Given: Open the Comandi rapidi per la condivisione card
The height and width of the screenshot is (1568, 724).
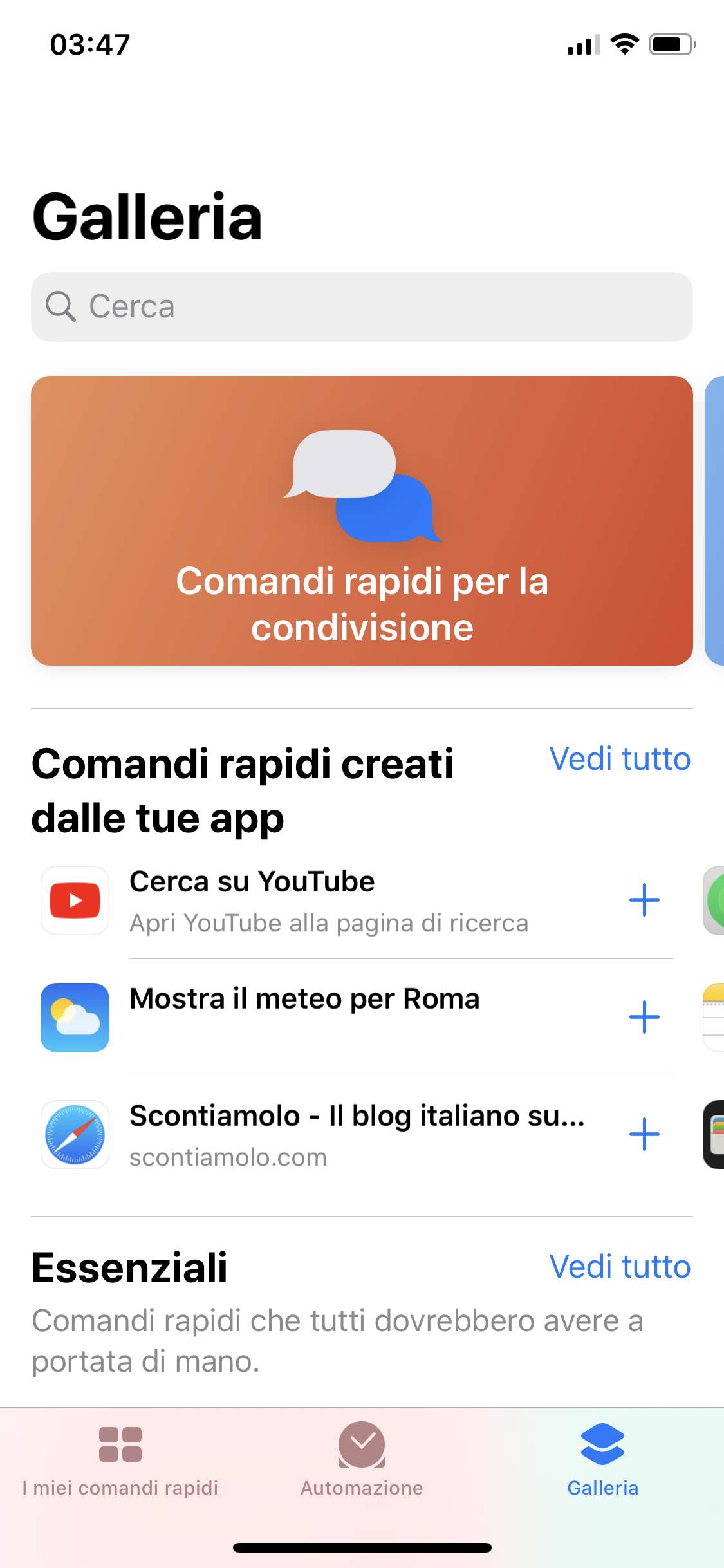Looking at the screenshot, I should 362,520.
